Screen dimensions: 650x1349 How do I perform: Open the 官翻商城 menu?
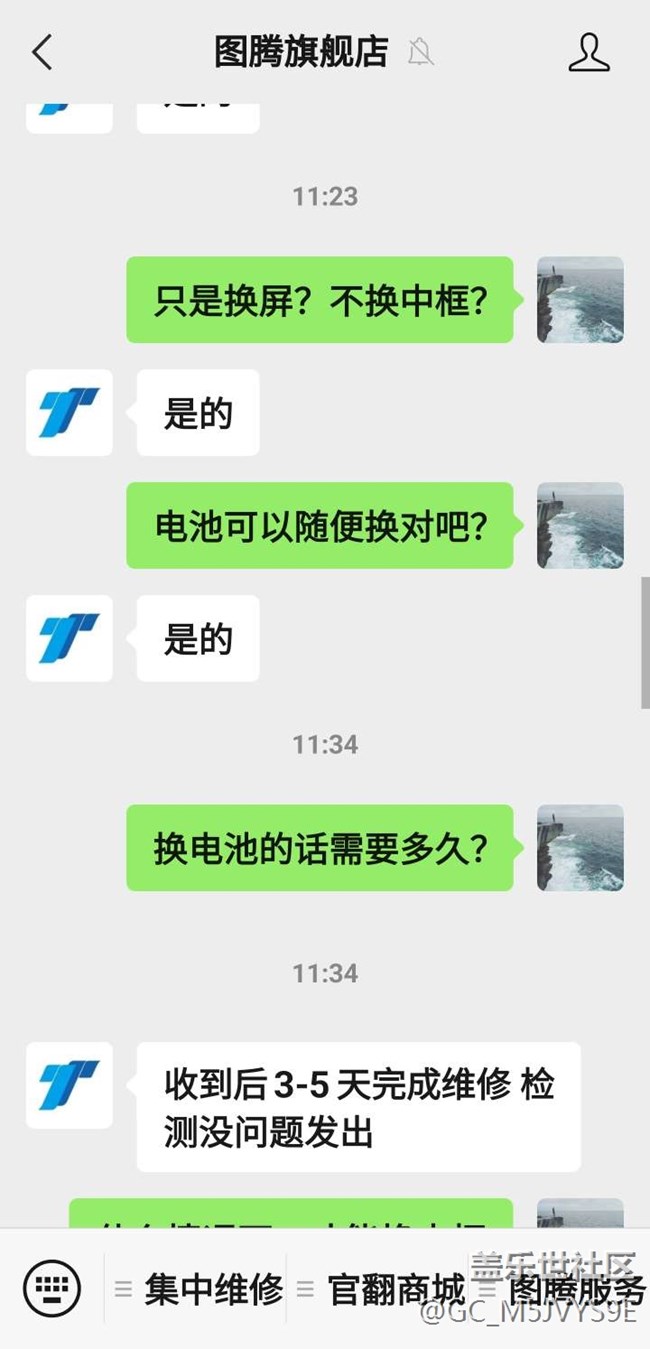[384, 1289]
